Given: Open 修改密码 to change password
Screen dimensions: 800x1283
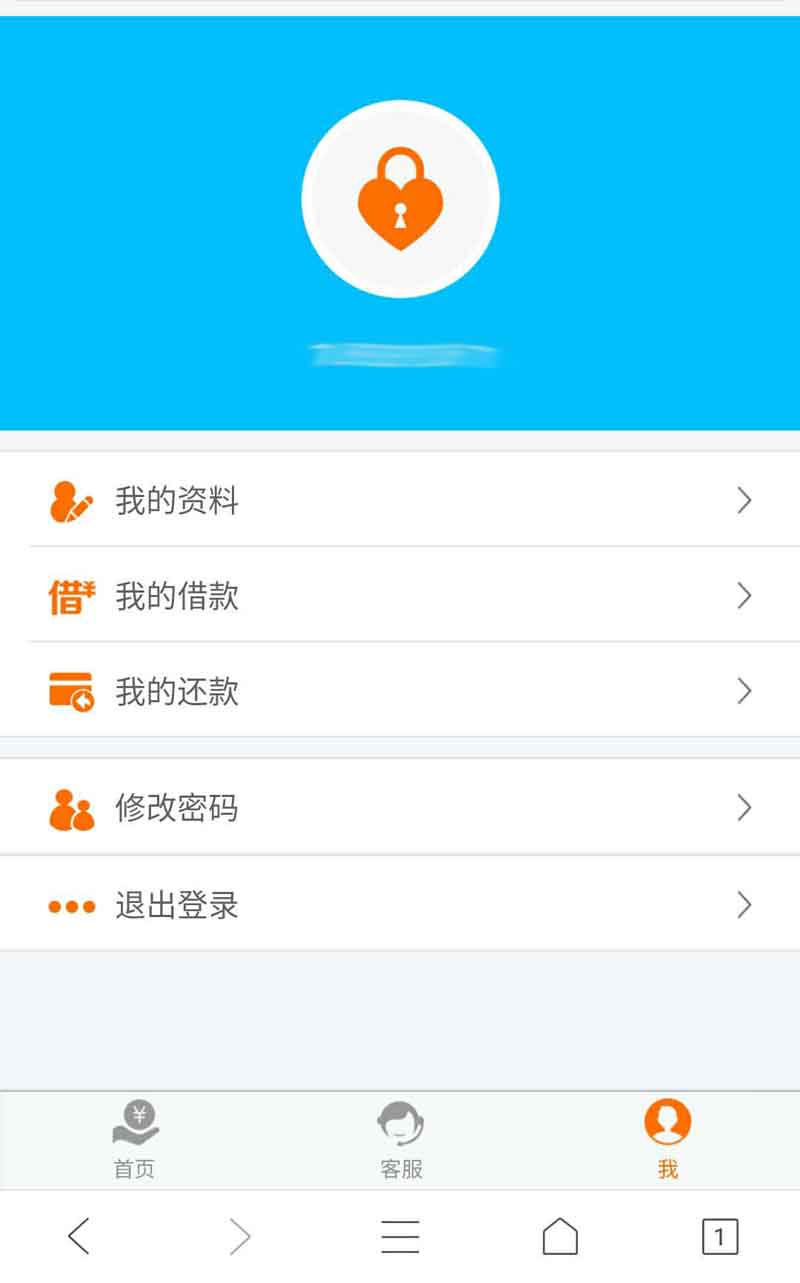Looking at the screenshot, I should coord(400,807).
